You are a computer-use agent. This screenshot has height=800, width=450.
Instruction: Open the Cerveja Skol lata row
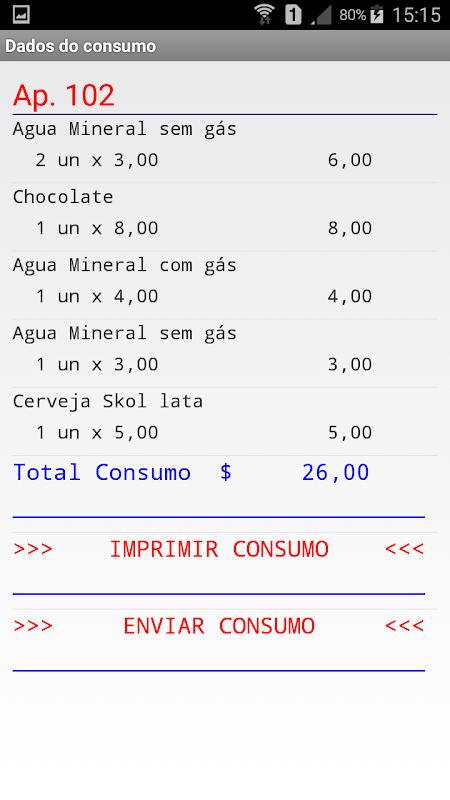click(224, 421)
